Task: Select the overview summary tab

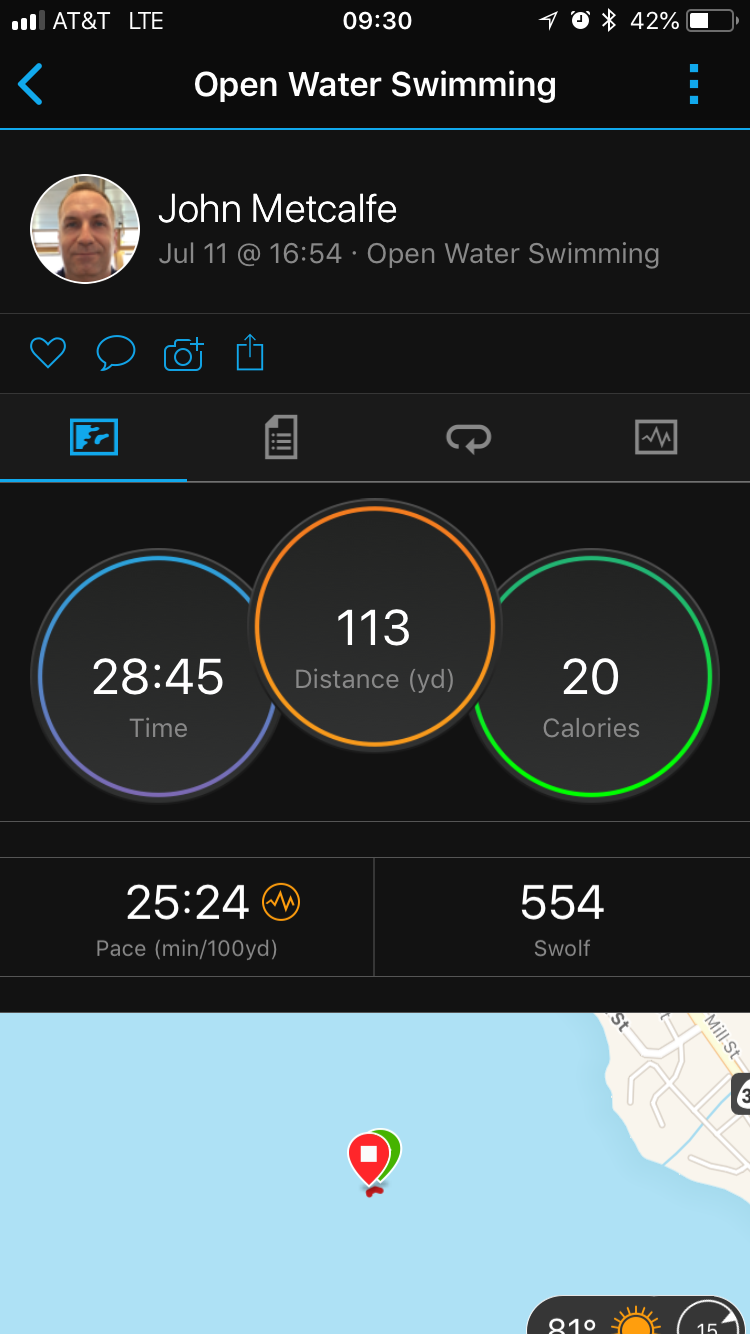Action: [x=94, y=438]
